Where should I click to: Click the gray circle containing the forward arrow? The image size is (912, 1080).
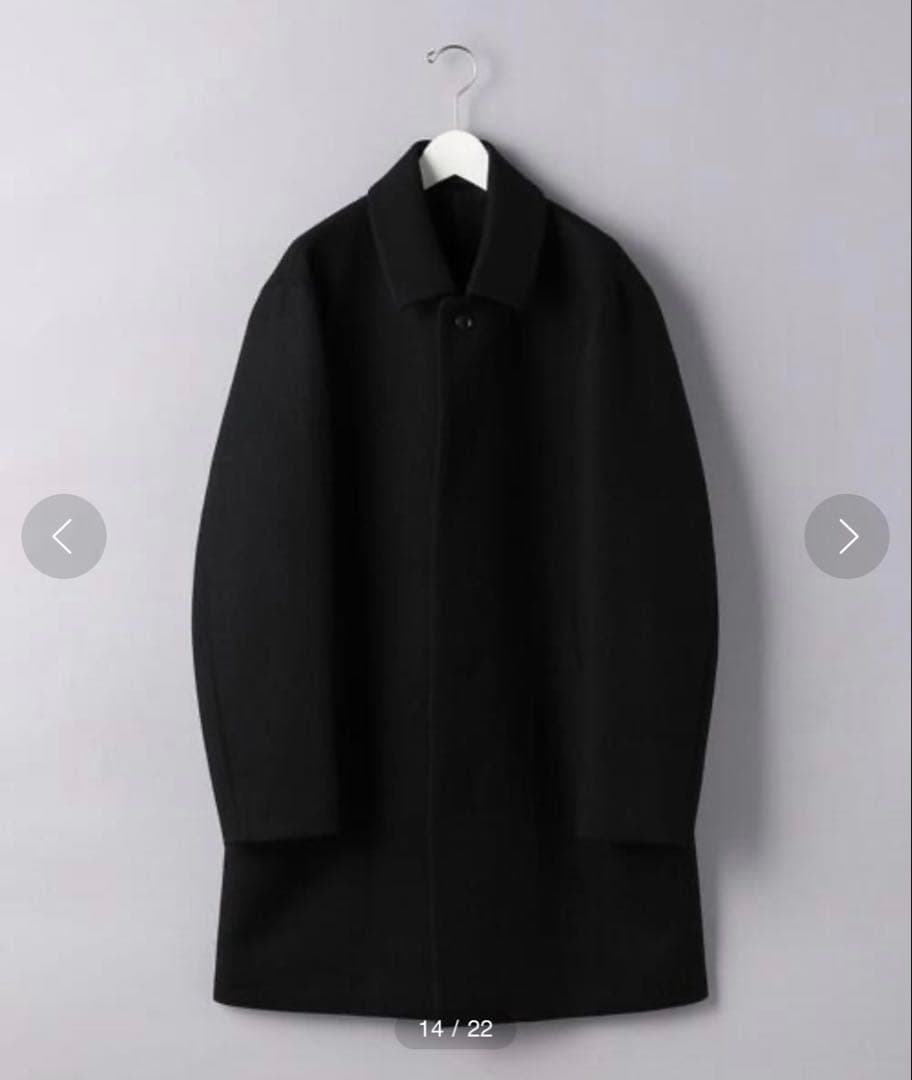tap(848, 536)
